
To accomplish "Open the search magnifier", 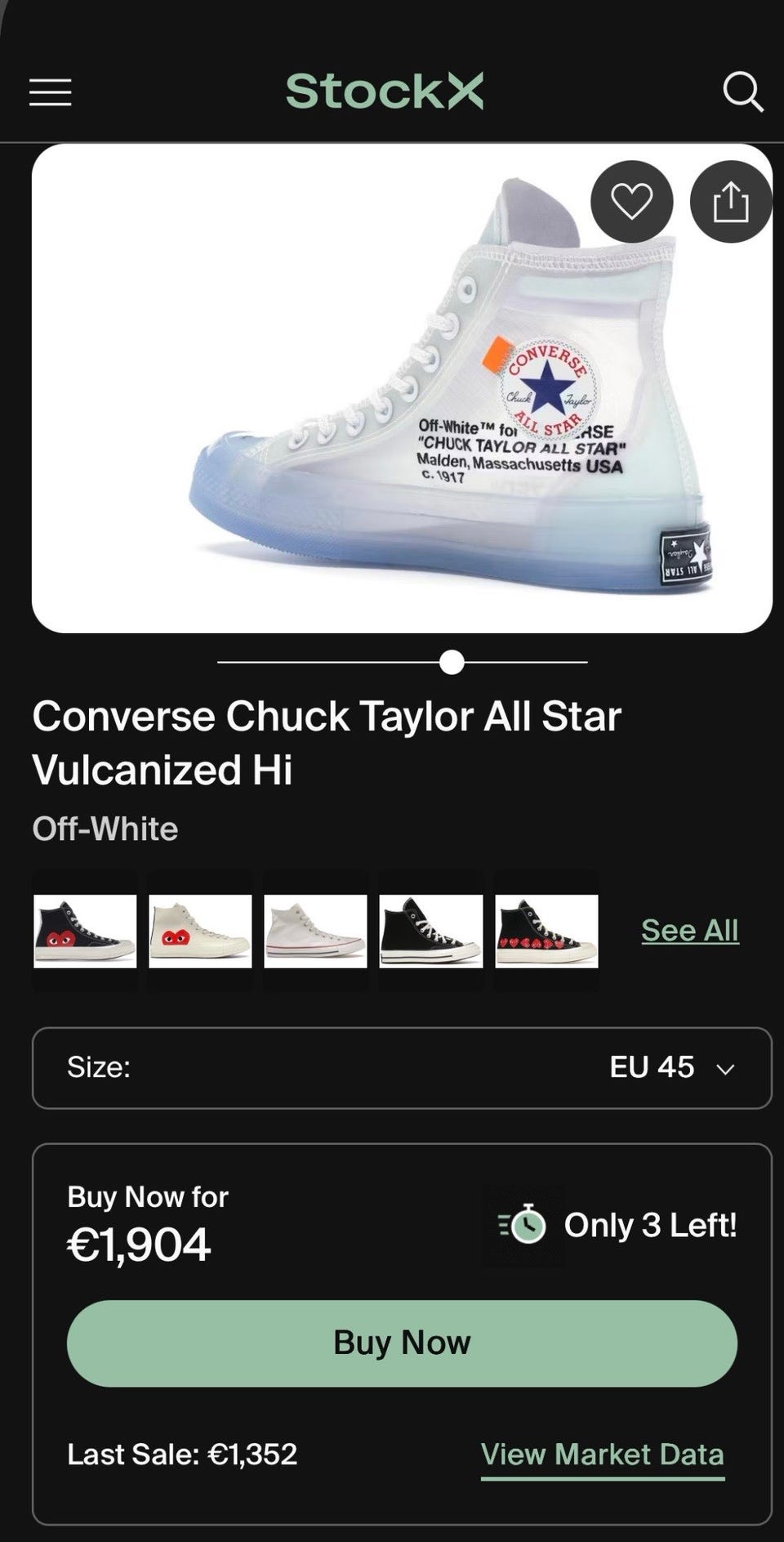I will tap(742, 92).
